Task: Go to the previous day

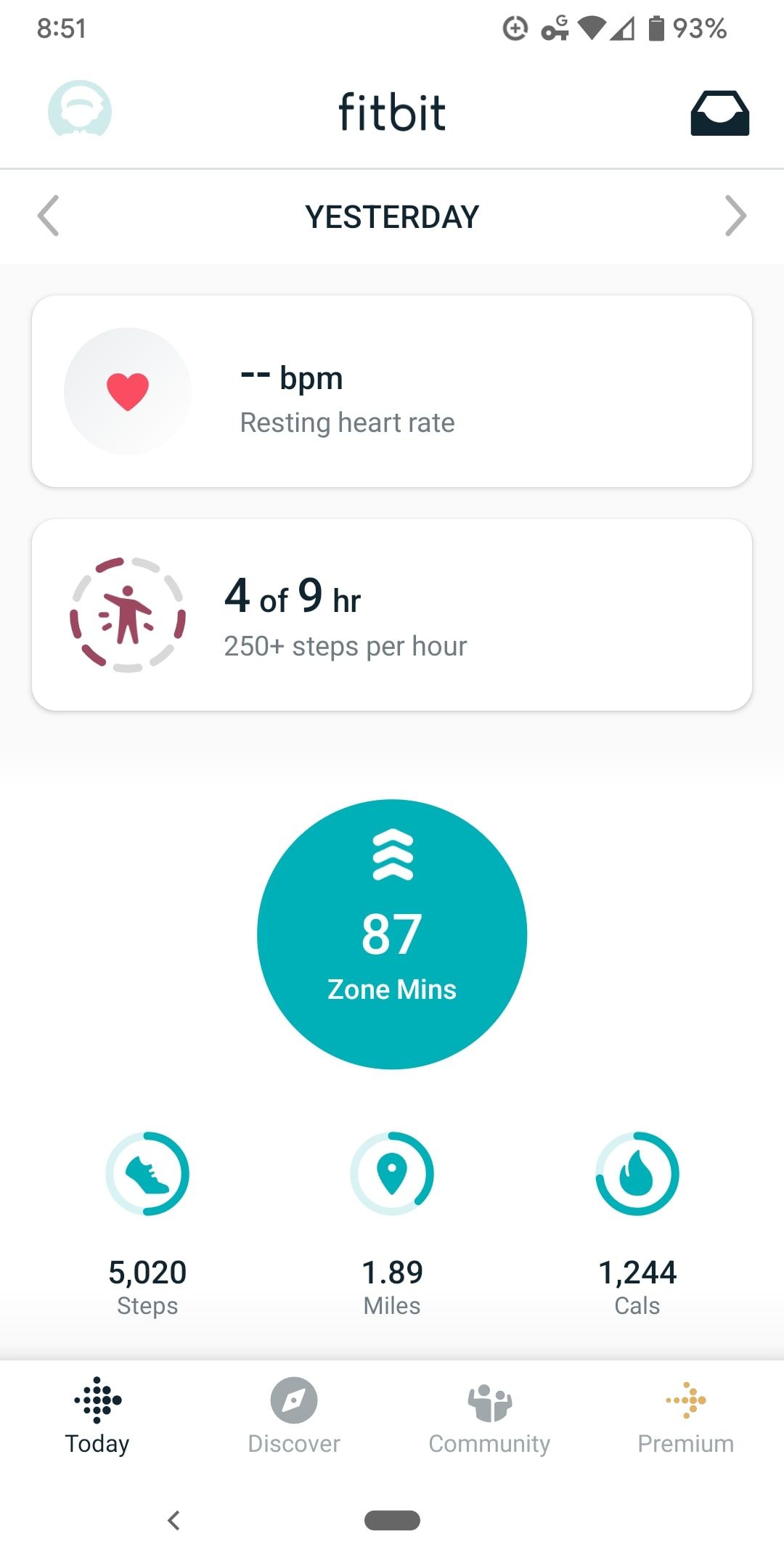Action: coord(49,216)
